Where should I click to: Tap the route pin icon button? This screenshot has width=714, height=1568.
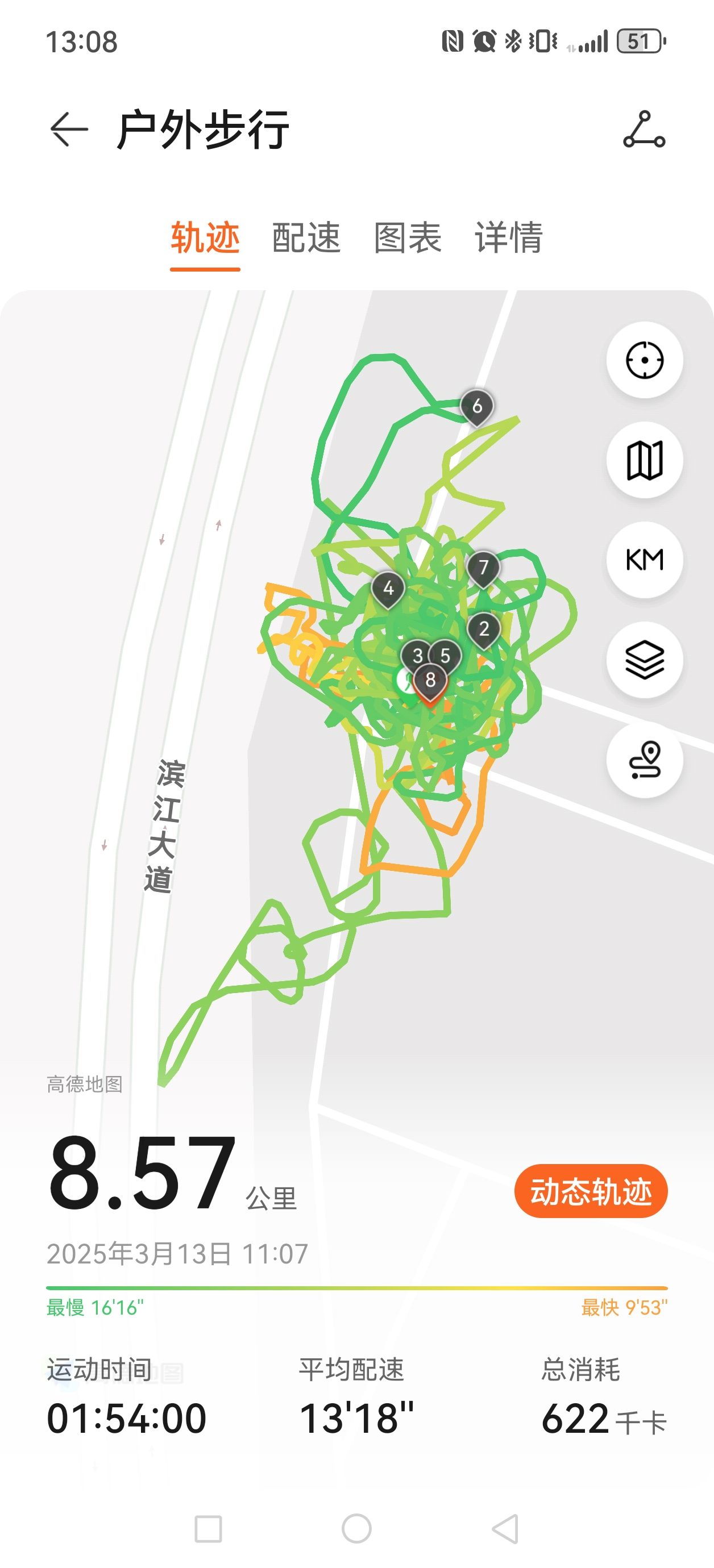click(644, 760)
